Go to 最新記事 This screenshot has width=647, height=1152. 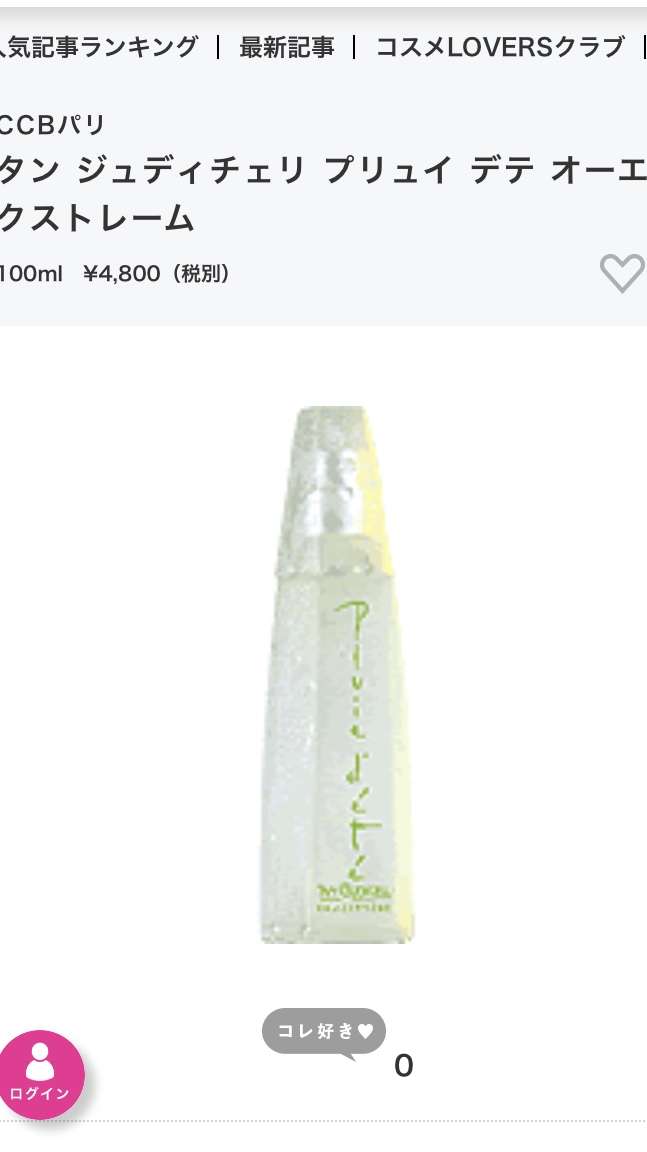(x=286, y=47)
